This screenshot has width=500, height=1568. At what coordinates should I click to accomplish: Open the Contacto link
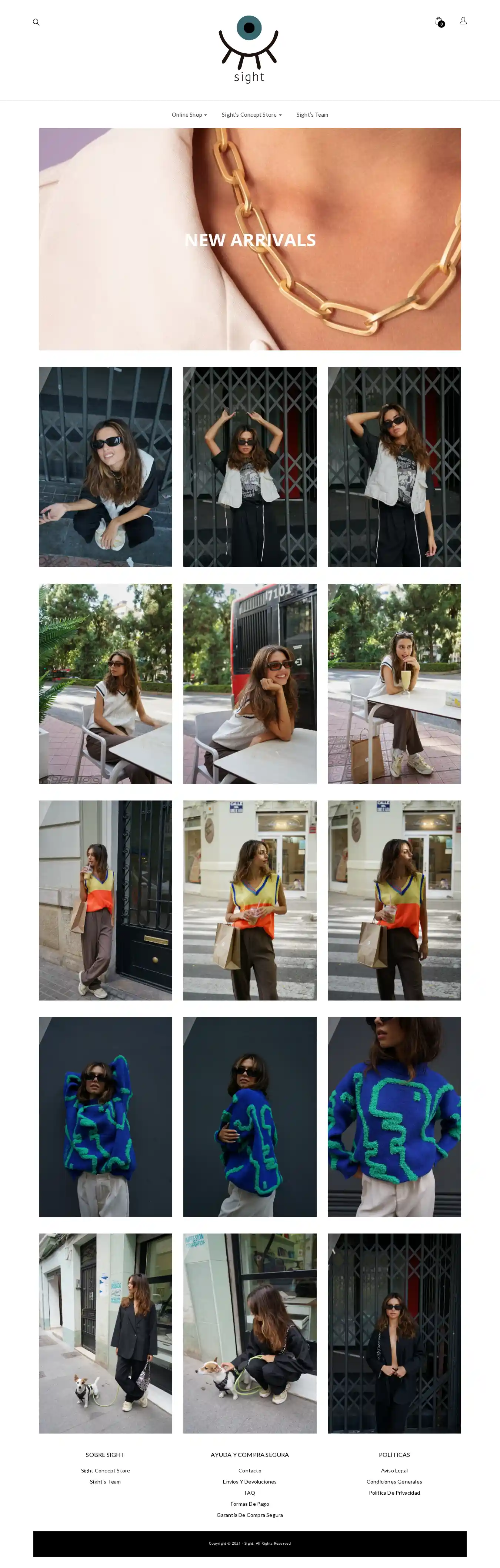pyautogui.click(x=249, y=1471)
